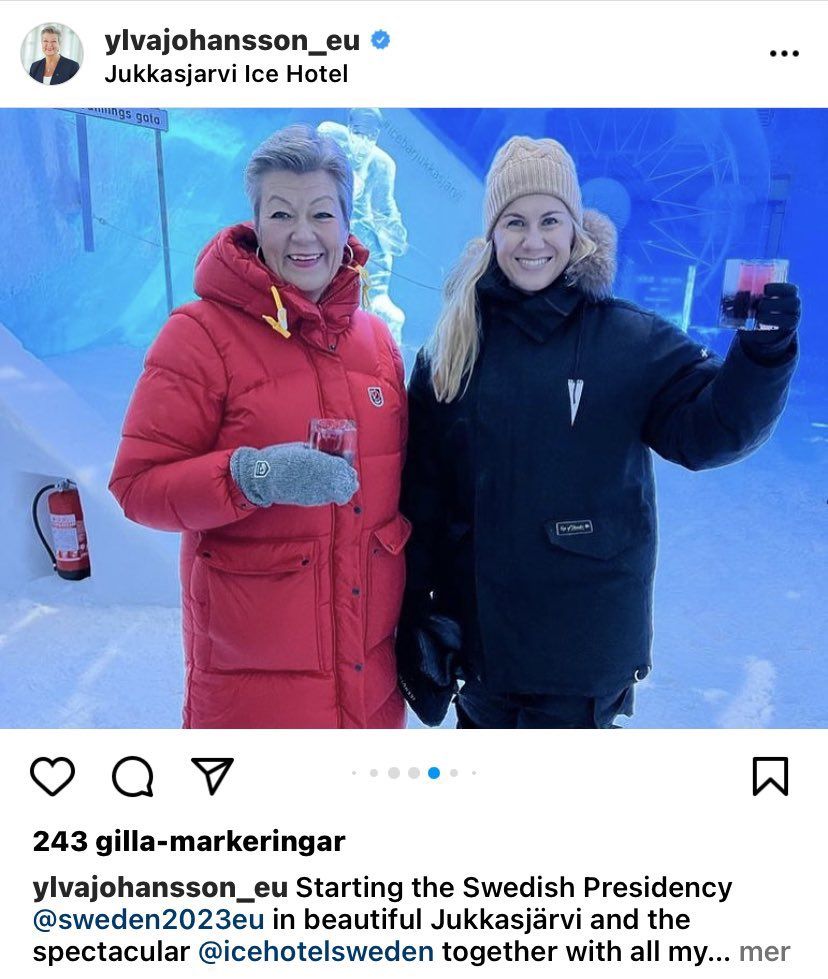Open comments with the speech bubble icon

coord(132,776)
